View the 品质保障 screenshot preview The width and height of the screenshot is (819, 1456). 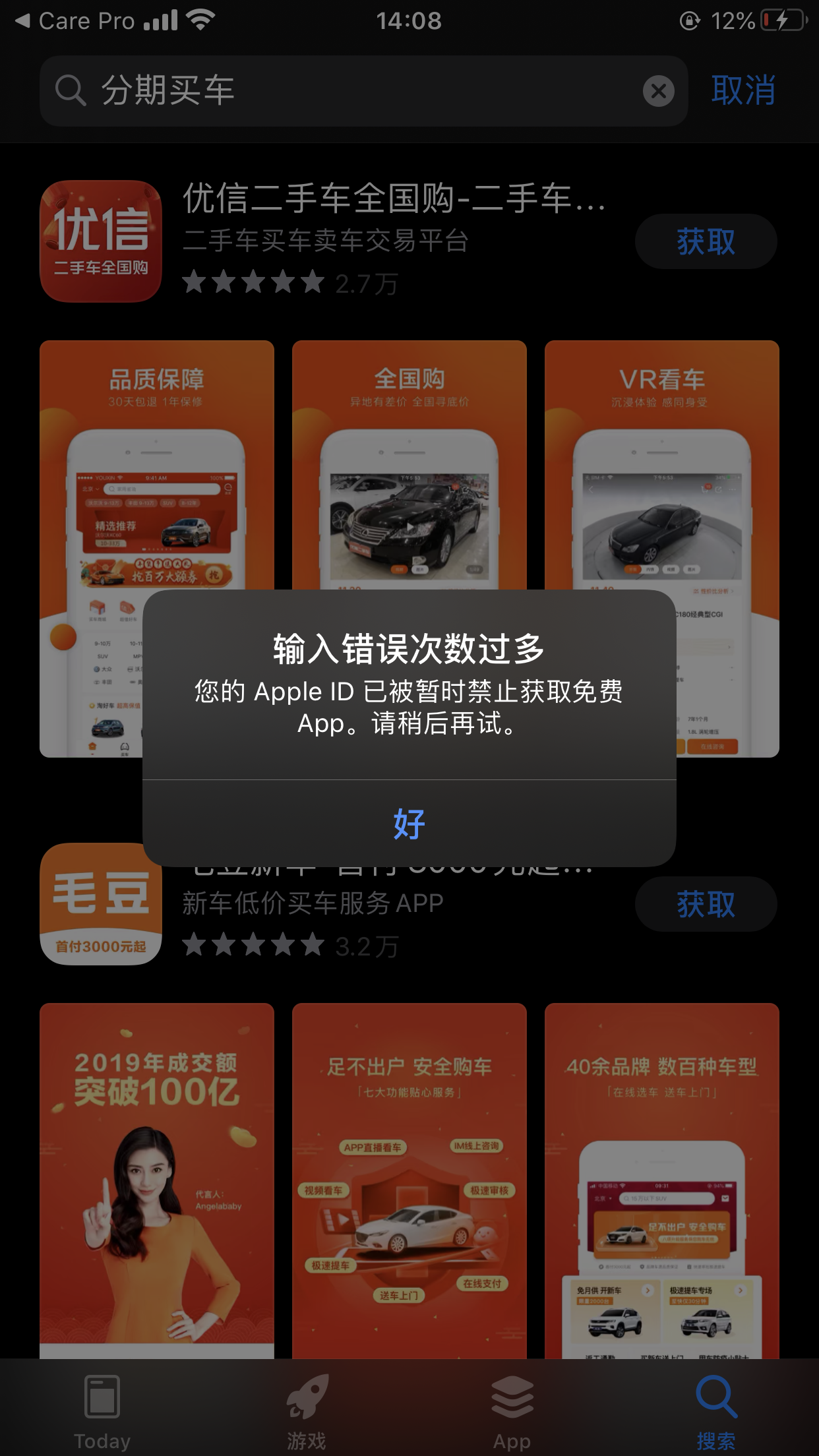click(156, 462)
